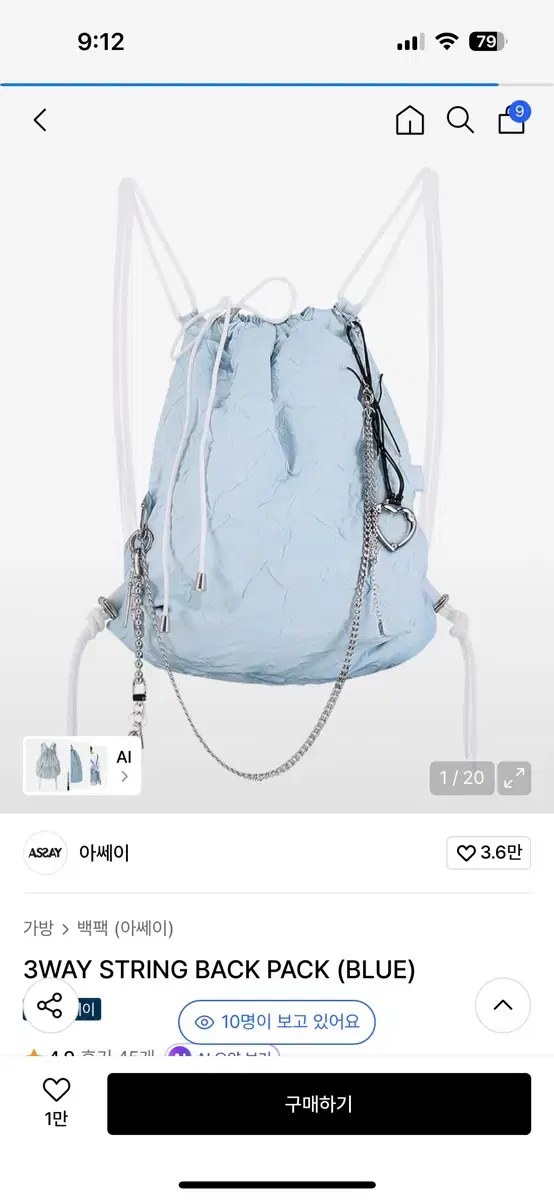554x1200 pixels.
Task: Add product to wishlist with the 1만 heart
Action: coord(56,1103)
